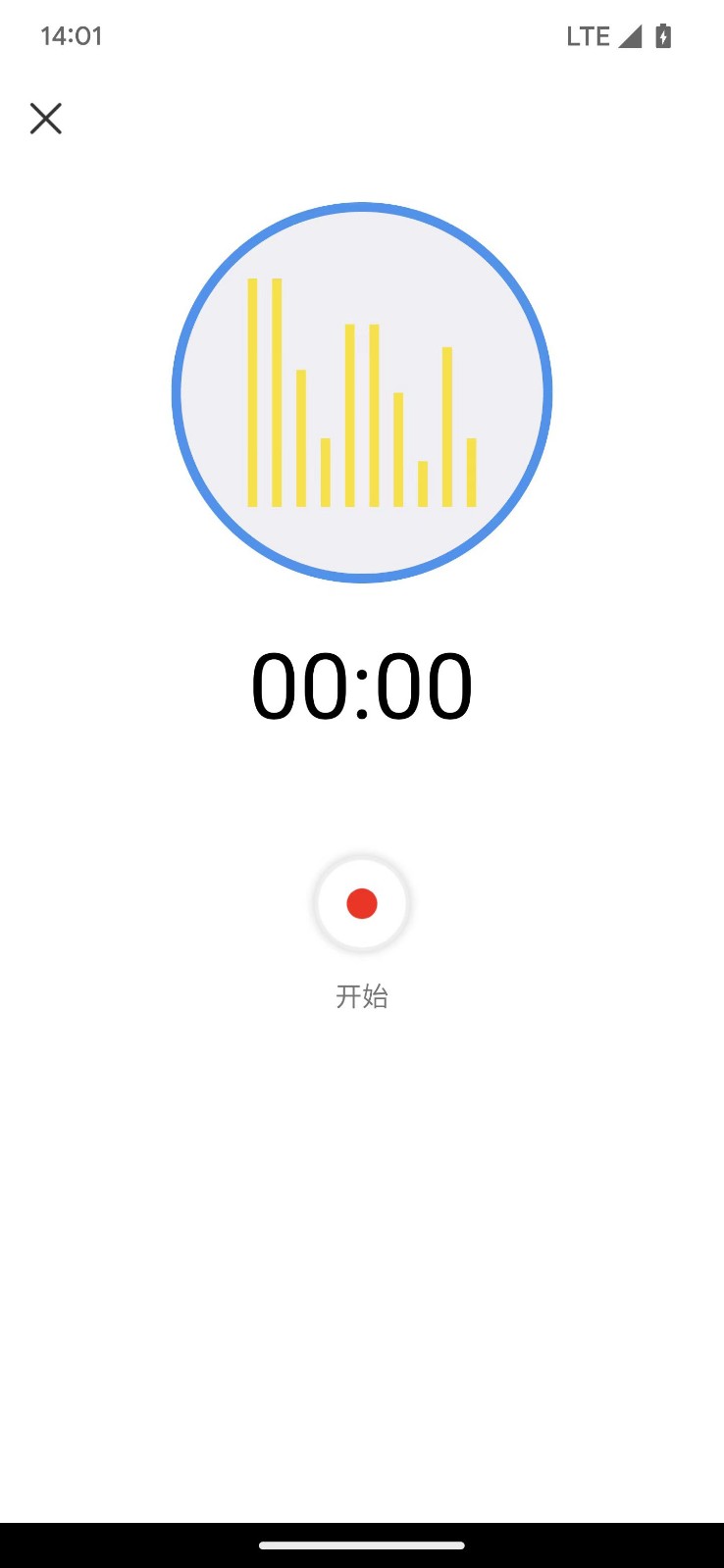The width and height of the screenshot is (724, 1568).
Task: Tap the blue ring around the waveform
Action: (362, 208)
